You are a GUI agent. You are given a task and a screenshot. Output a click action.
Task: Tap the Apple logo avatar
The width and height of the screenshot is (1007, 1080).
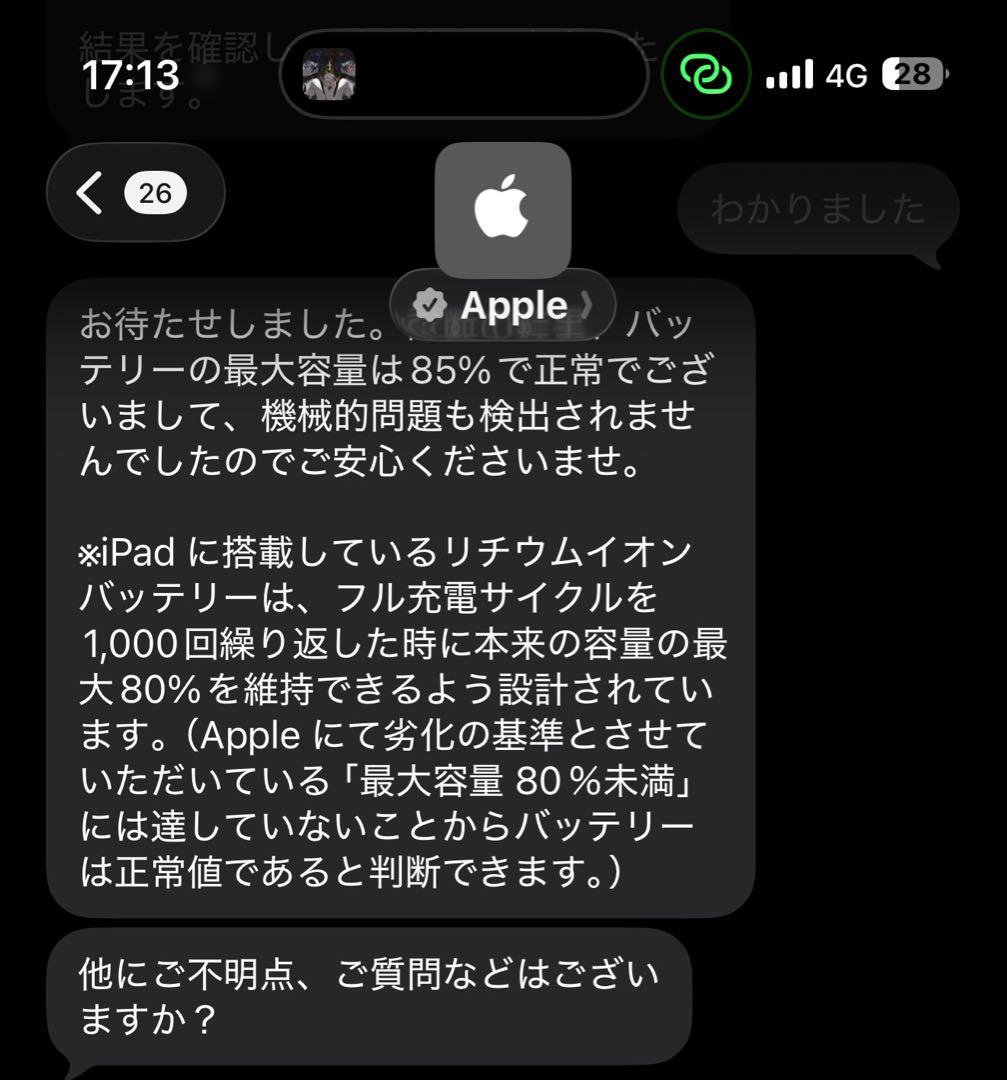pyautogui.click(x=503, y=206)
